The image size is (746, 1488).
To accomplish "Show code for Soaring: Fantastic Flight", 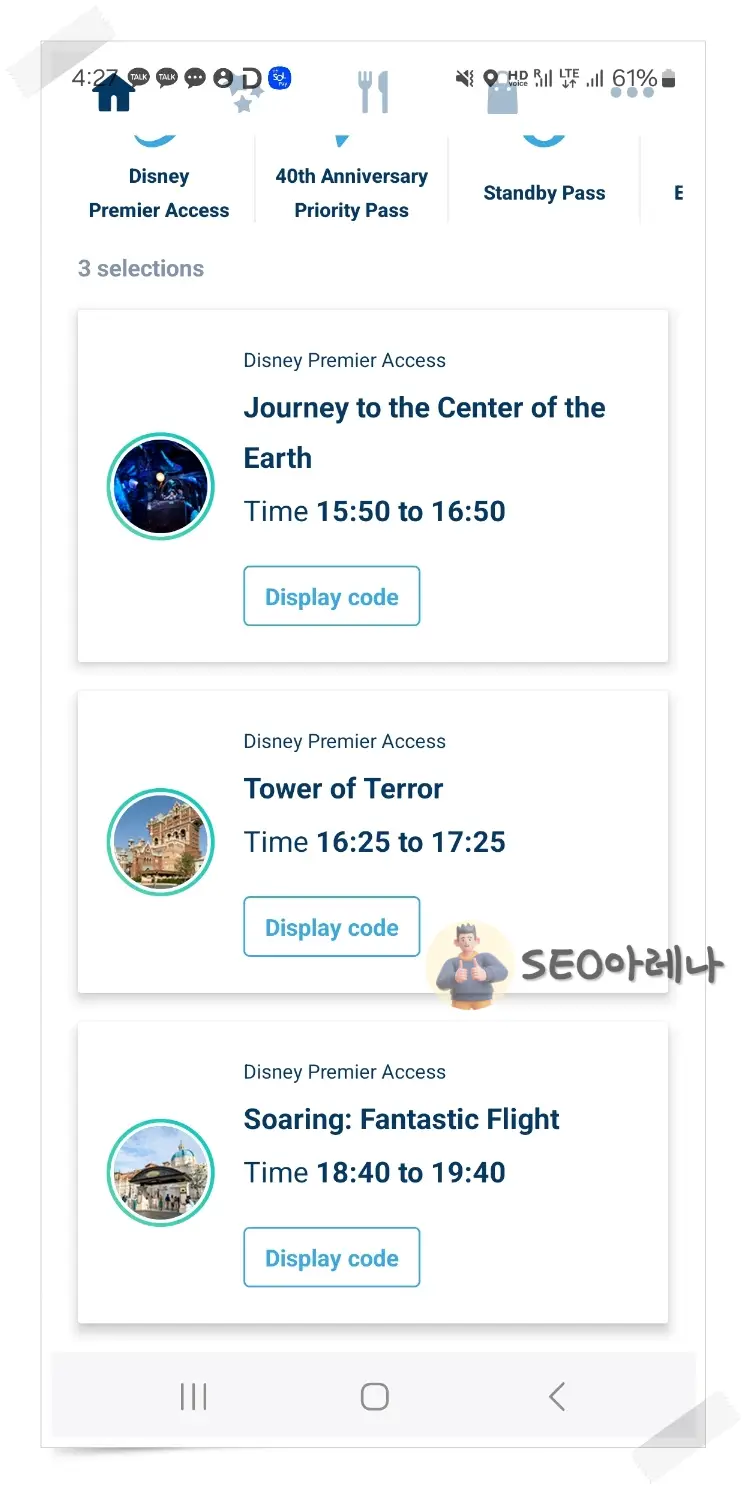I will 332,1258.
